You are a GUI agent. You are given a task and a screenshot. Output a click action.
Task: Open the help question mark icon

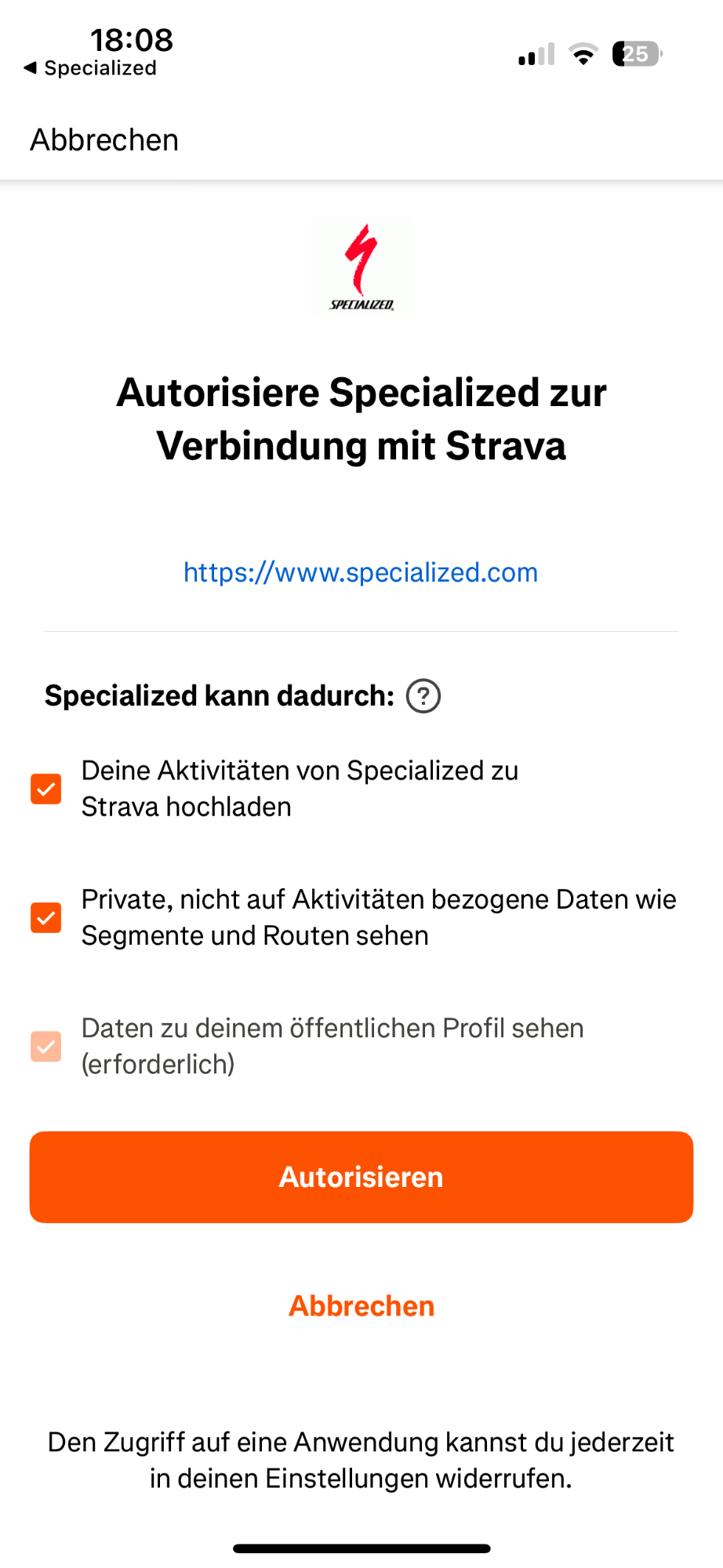[423, 696]
